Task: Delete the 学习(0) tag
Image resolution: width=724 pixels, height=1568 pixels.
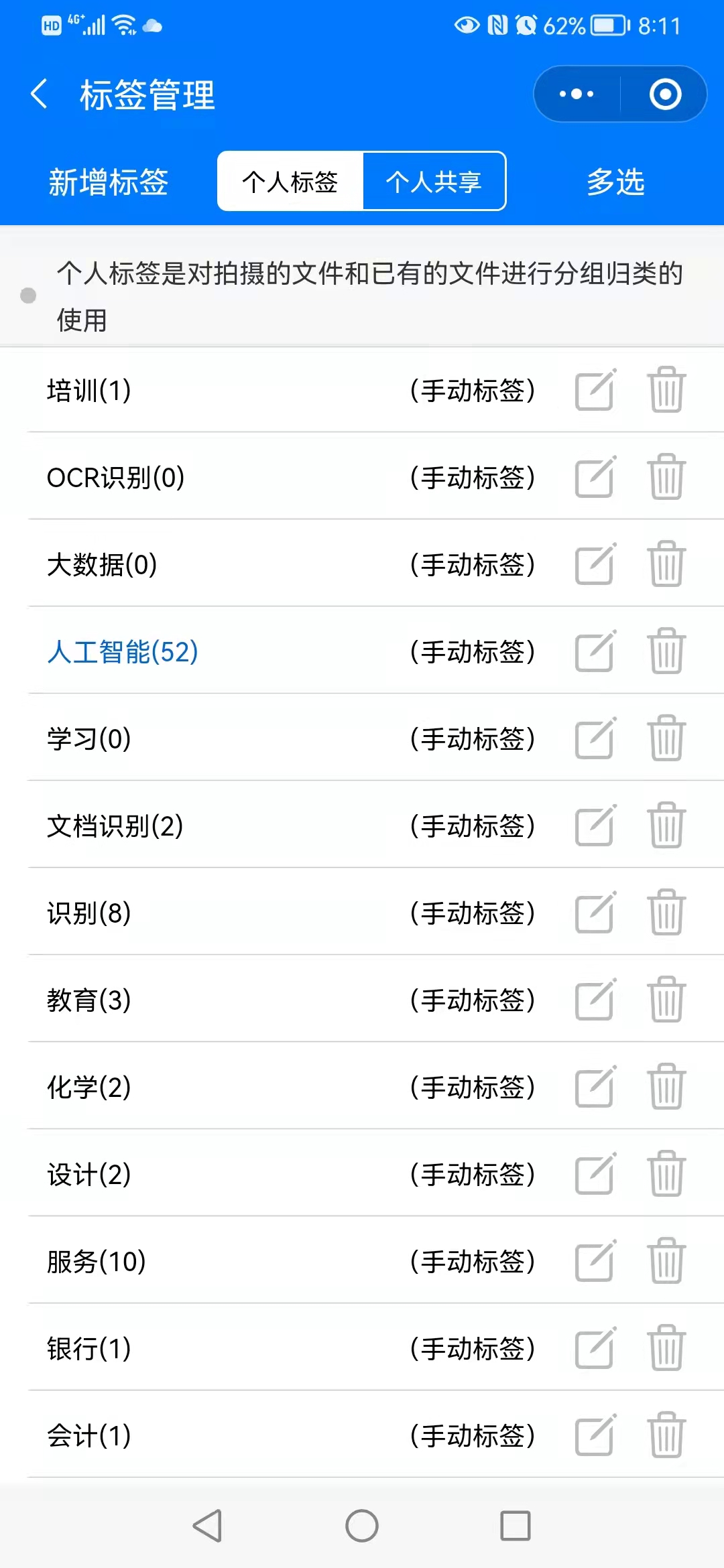Action: pos(666,738)
